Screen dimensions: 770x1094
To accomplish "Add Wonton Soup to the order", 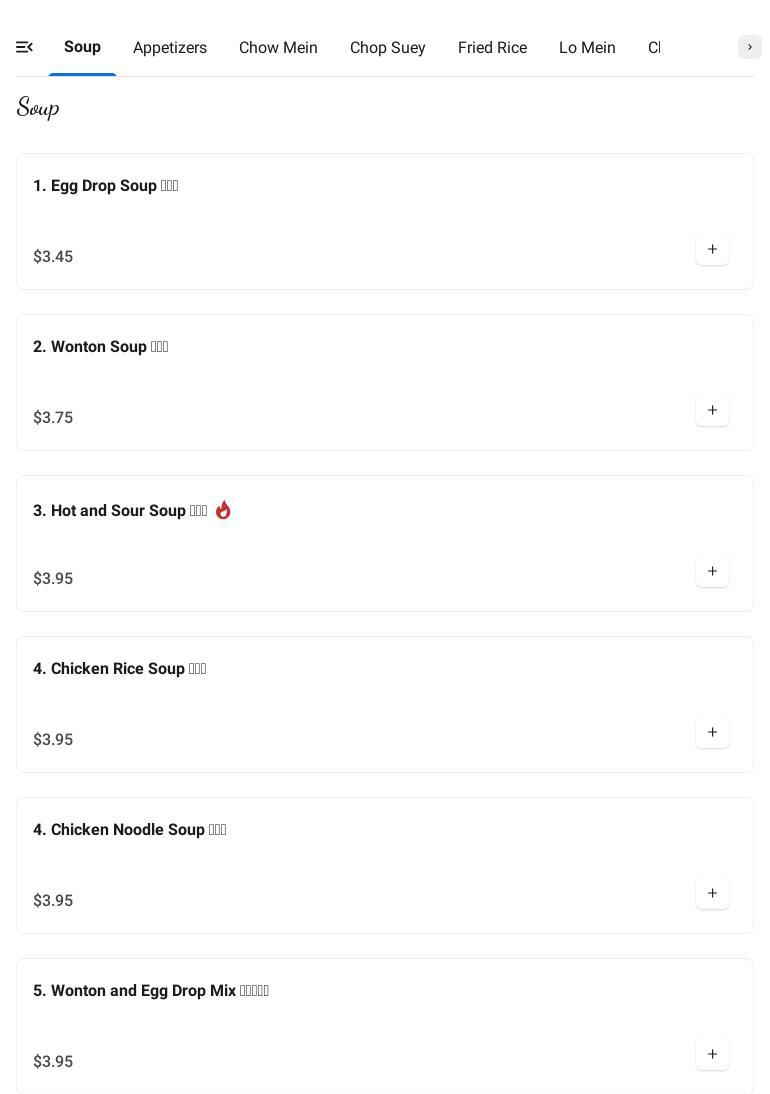I will 712,410.
